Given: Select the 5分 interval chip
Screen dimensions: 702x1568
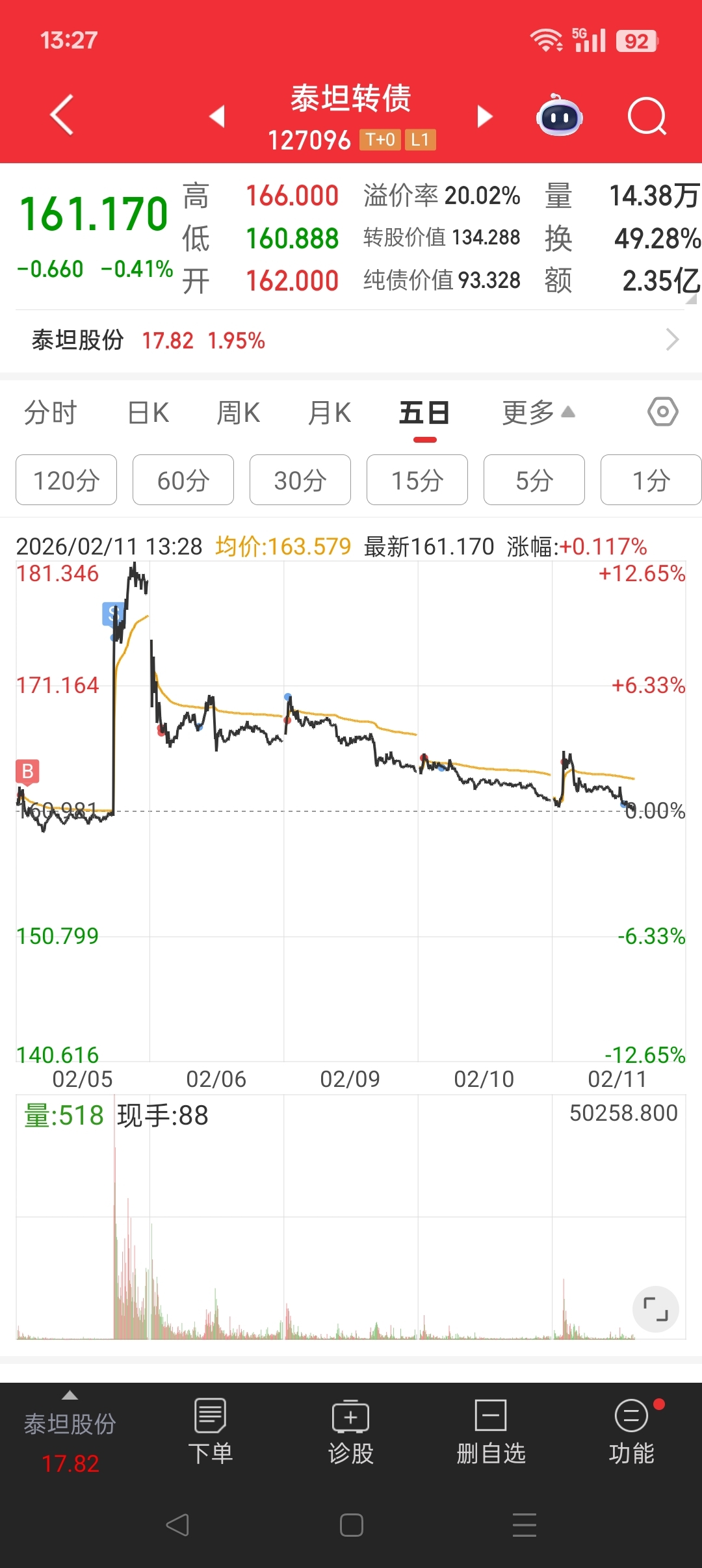Looking at the screenshot, I should 534,480.
